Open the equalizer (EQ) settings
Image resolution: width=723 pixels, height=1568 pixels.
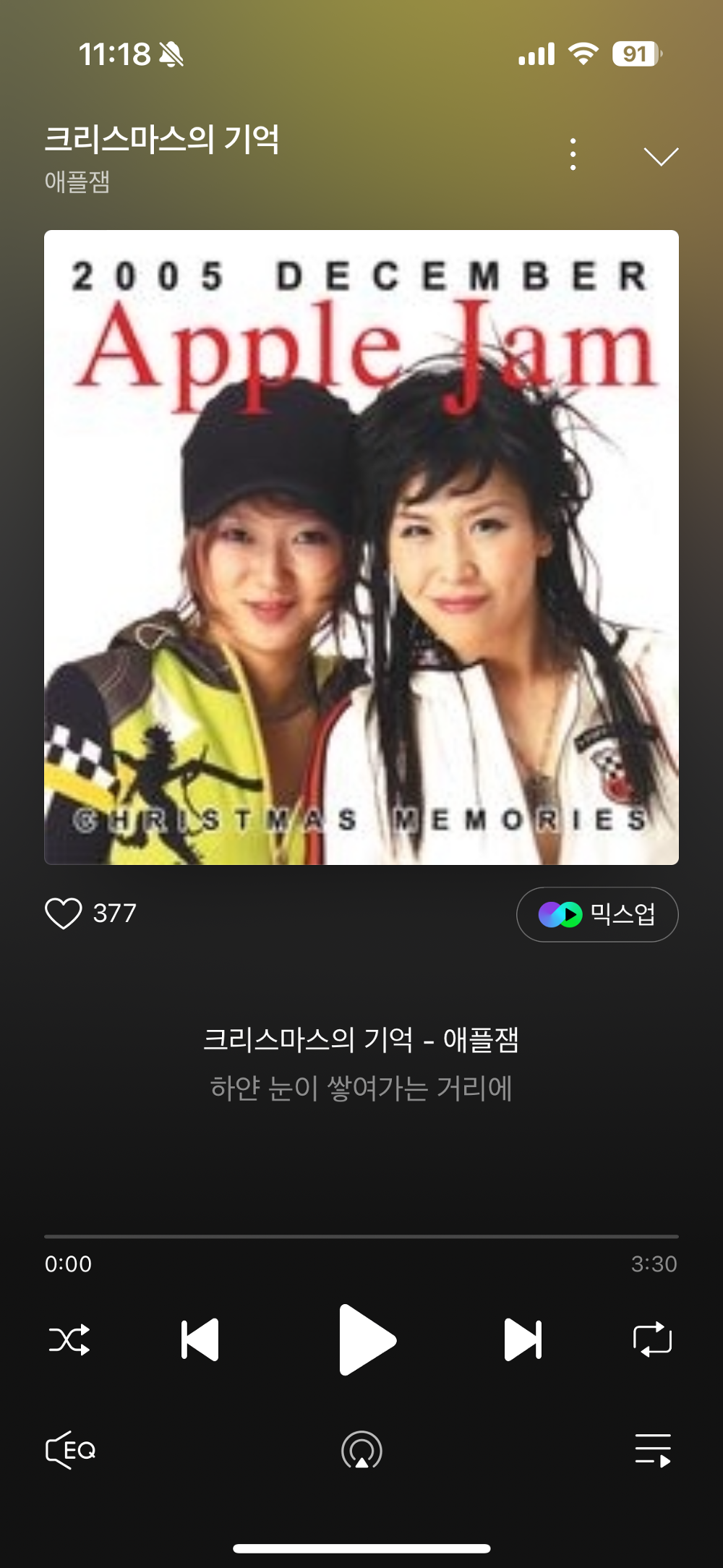click(71, 1449)
